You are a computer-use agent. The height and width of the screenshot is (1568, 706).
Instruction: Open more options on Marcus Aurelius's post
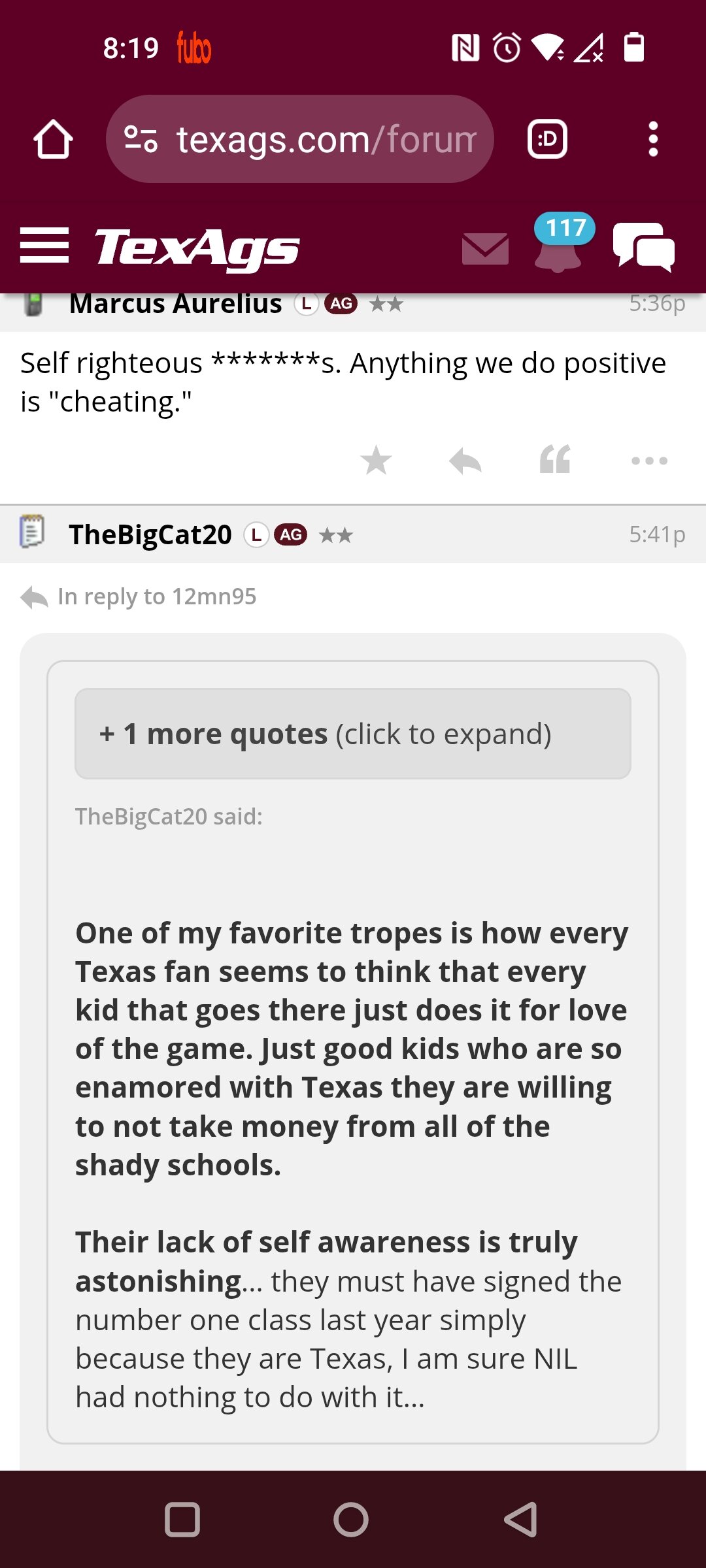click(x=649, y=461)
